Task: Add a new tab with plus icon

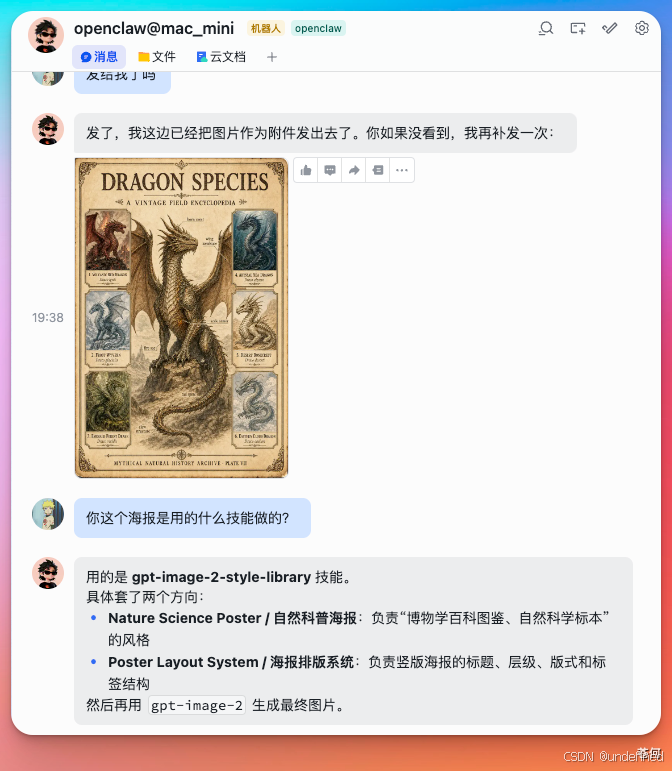Action: point(272,57)
